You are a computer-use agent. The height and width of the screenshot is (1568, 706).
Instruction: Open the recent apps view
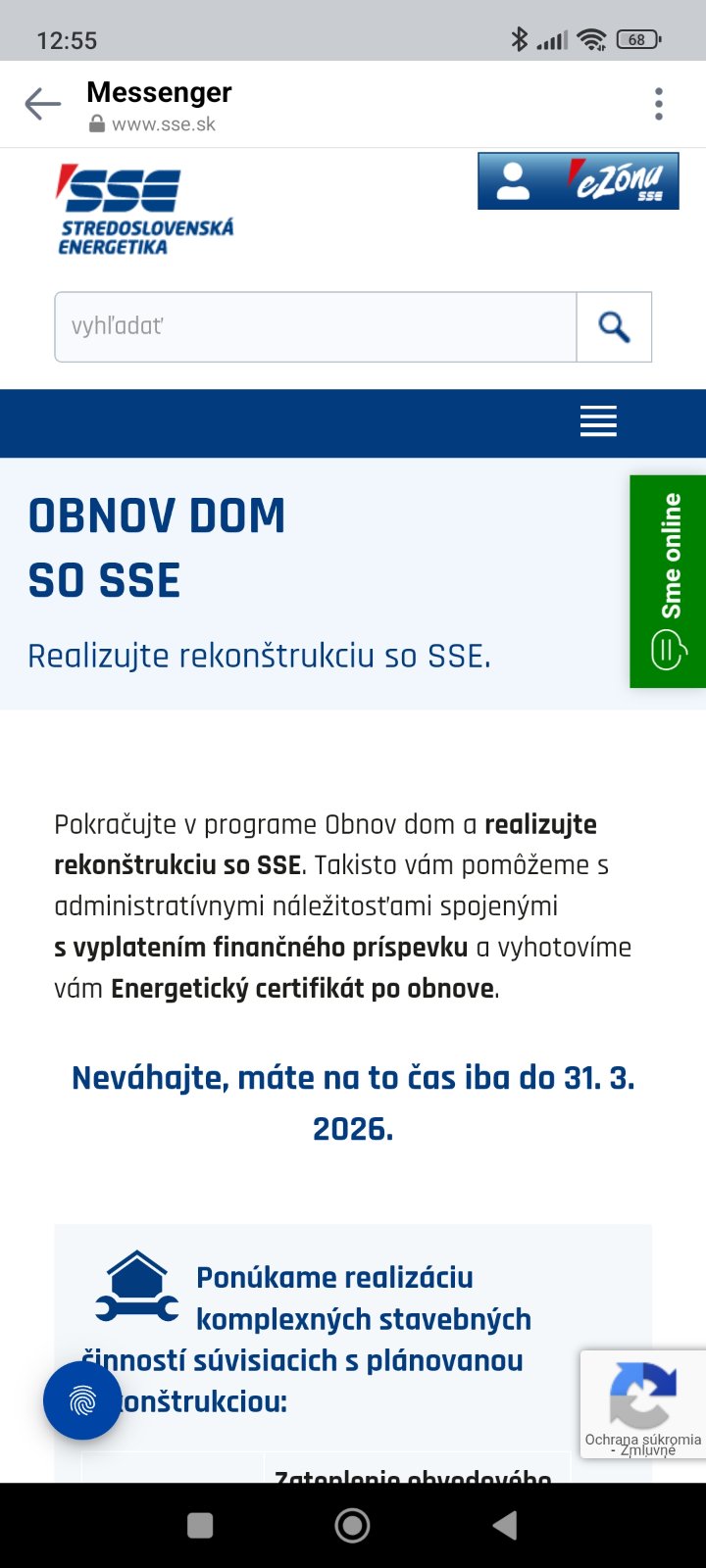click(x=200, y=1525)
